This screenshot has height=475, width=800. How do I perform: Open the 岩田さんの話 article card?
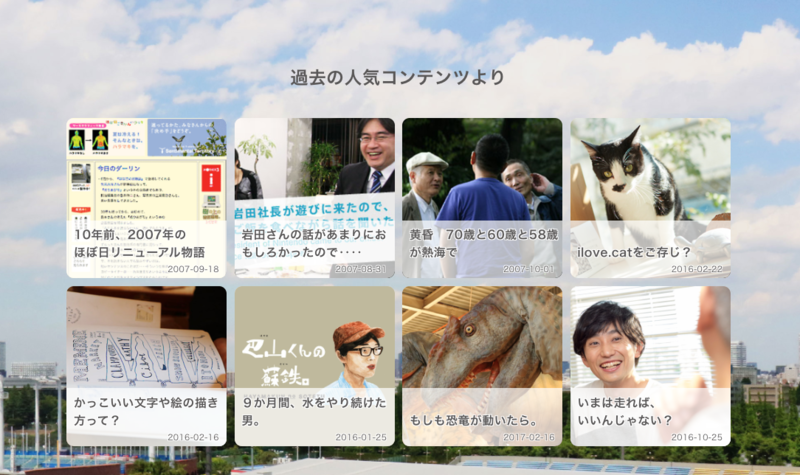point(314,198)
